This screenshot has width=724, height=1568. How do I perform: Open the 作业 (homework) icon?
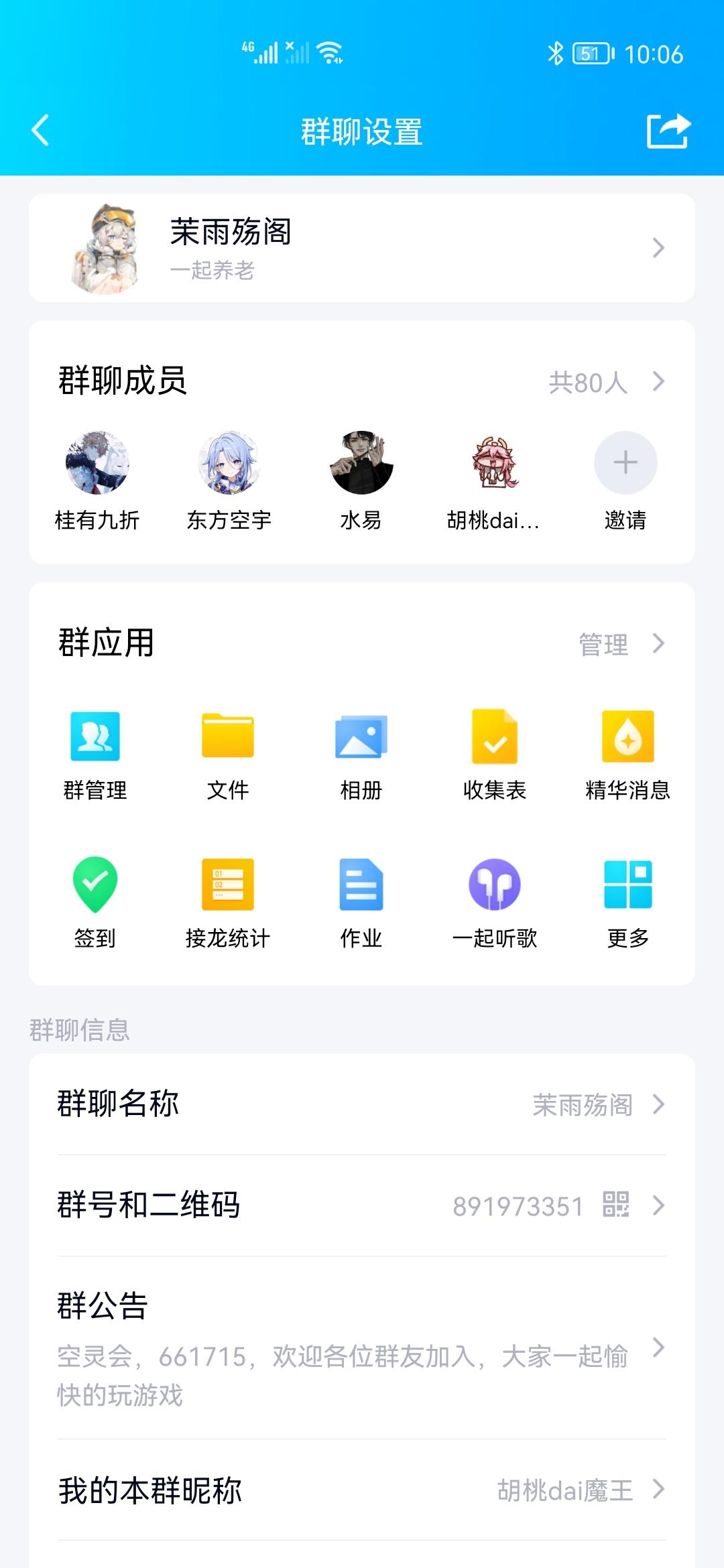click(361, 885)
